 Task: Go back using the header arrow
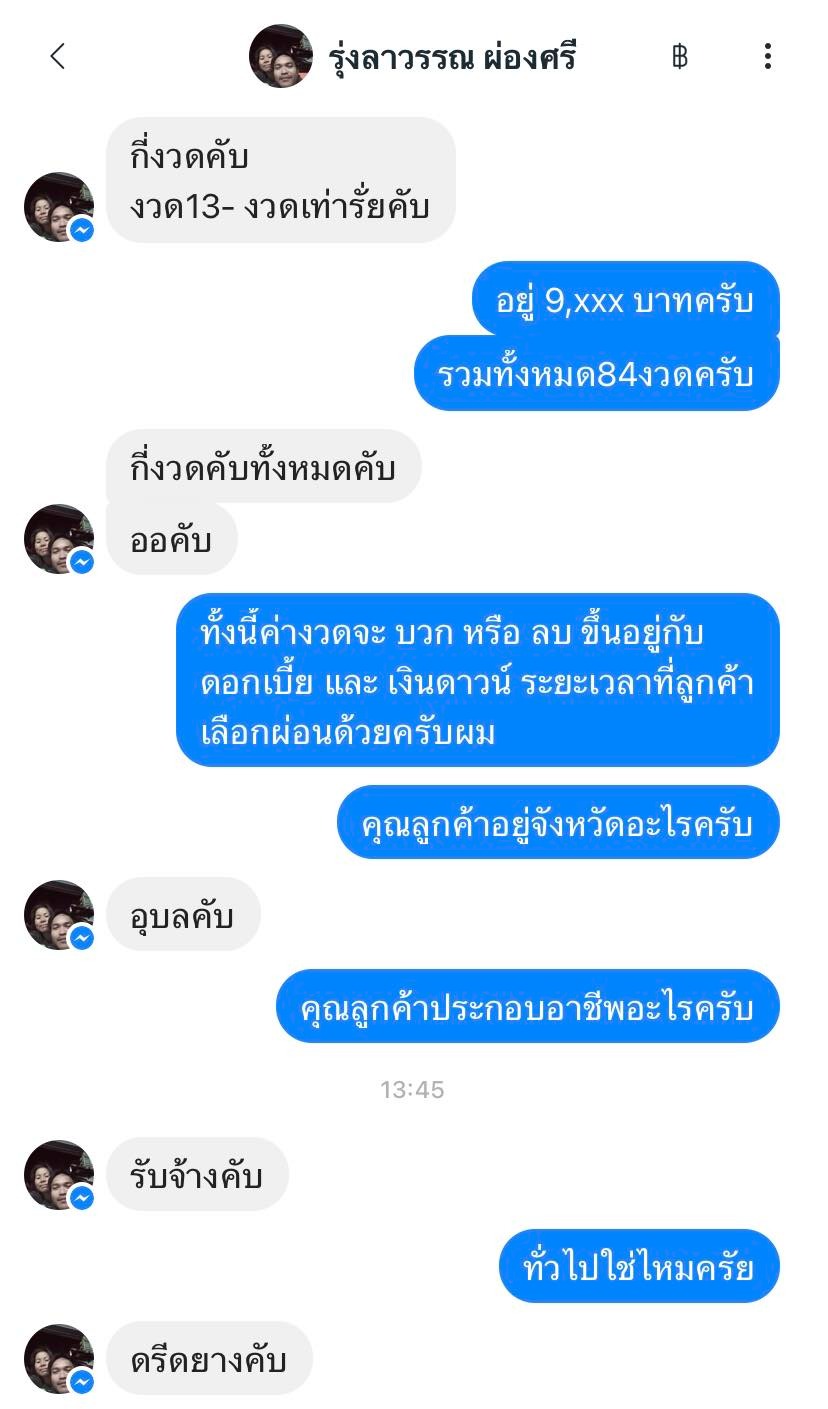pyautogui.click(x=57, y=56)
